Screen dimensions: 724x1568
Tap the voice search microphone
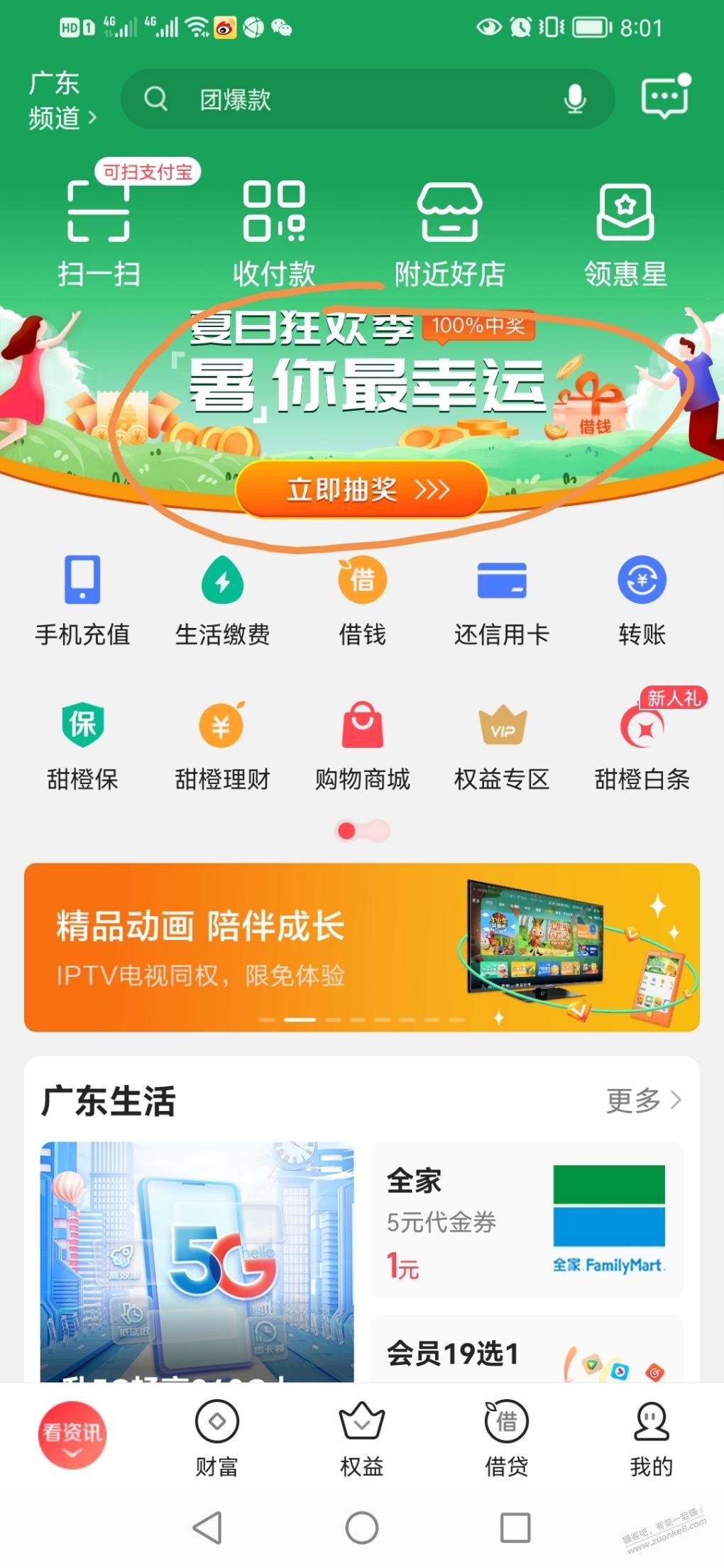tap(574, 99)
